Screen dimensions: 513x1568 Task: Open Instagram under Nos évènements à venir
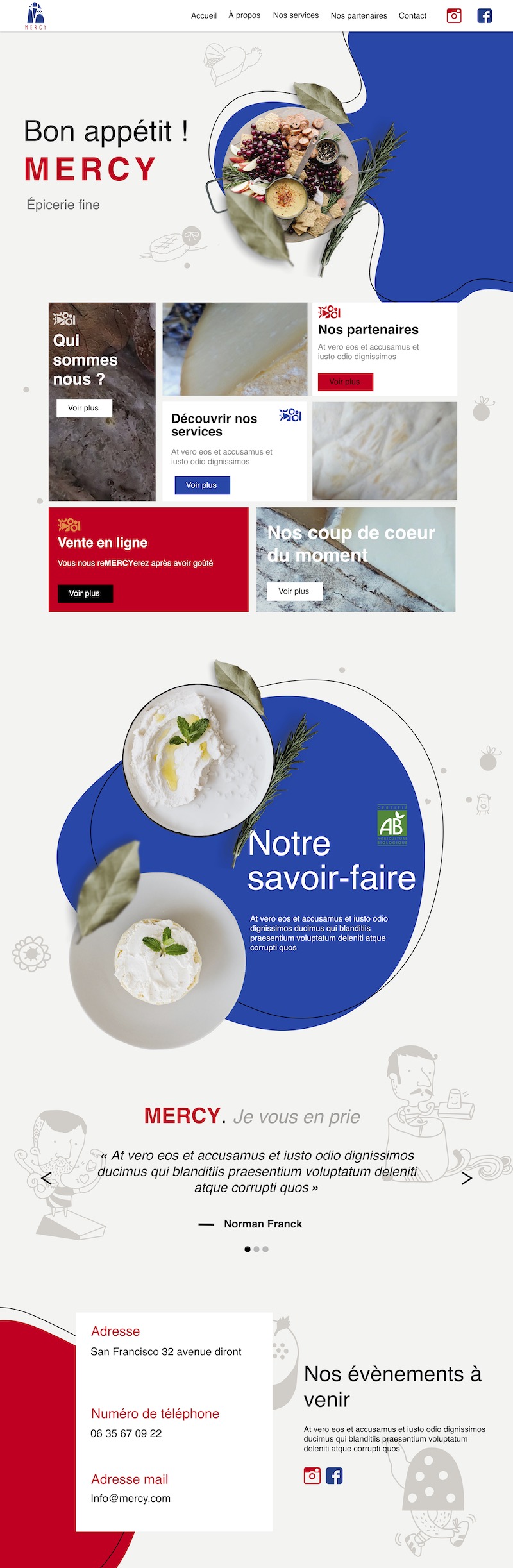pyautogui.click(x=312, y=1475)
